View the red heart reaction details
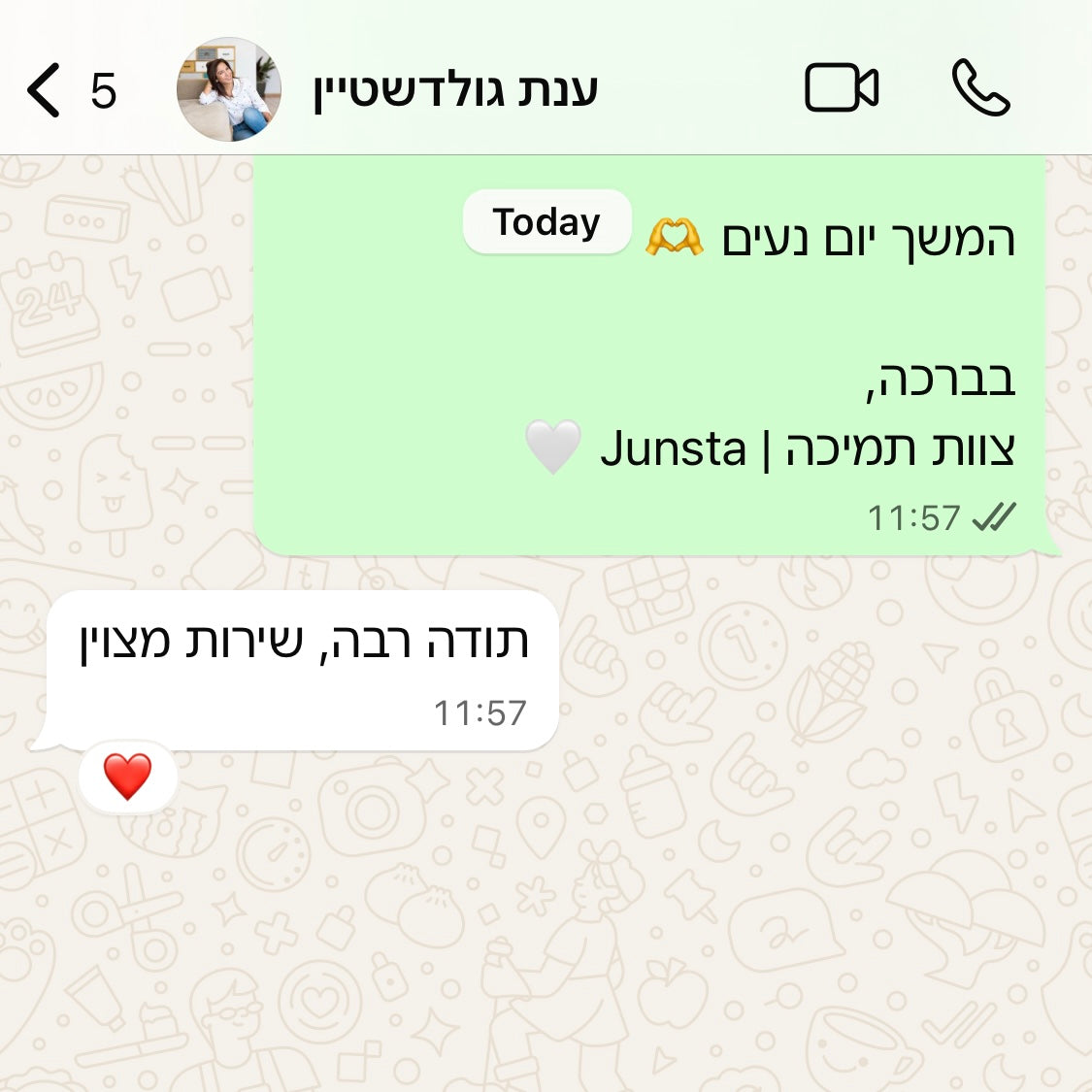Screen dimensions: 1092x1092 pyautogui.click(x=128, y=777)
